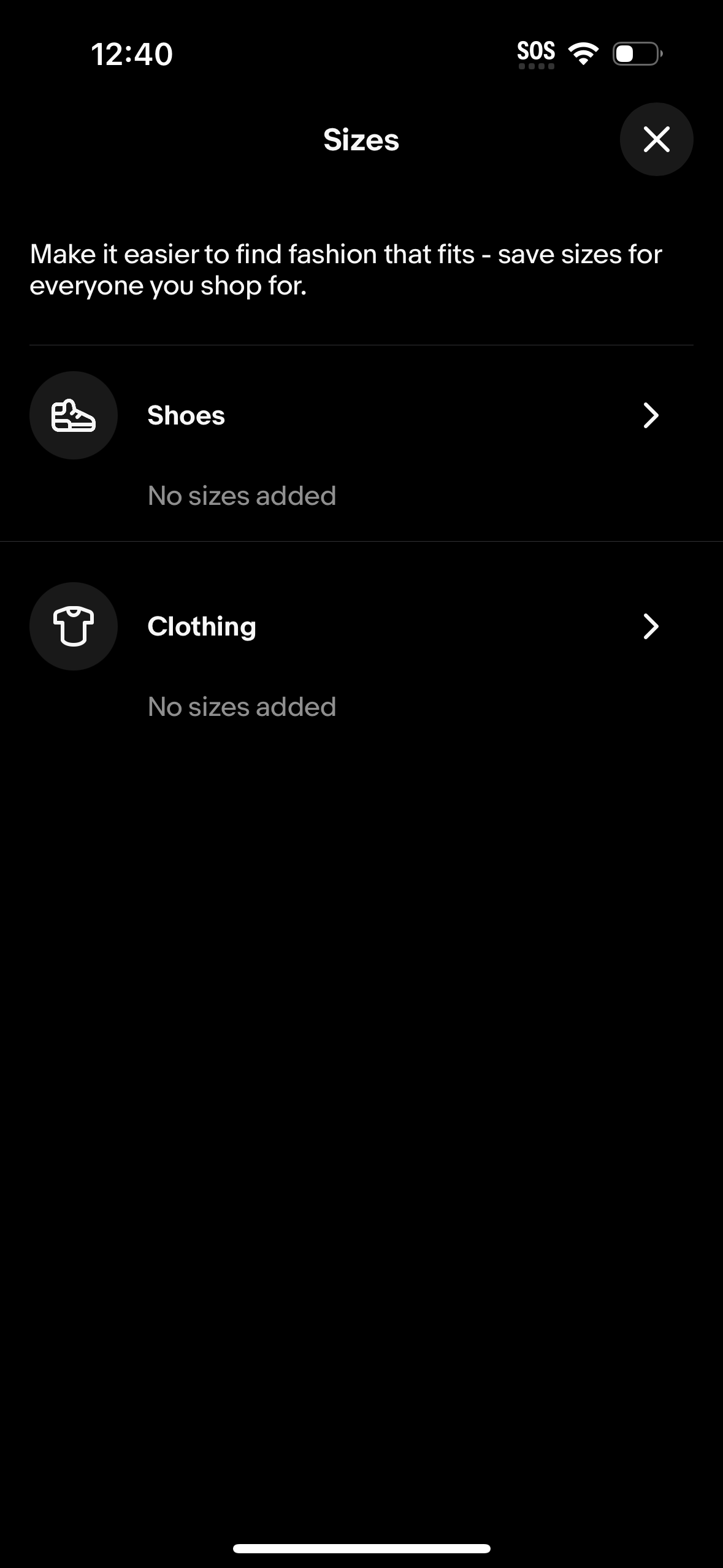Screen dimensions: 723x1568
Task: Tap the clock in the status bar
Action: coord(131,54)
